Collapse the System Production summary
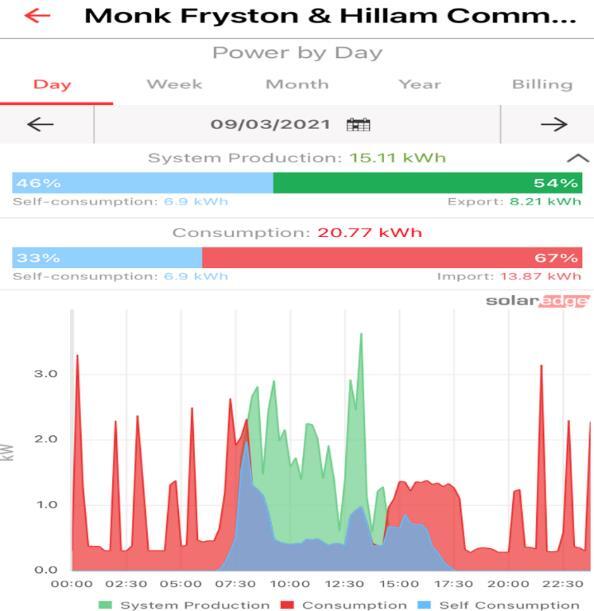 [578, 158]
